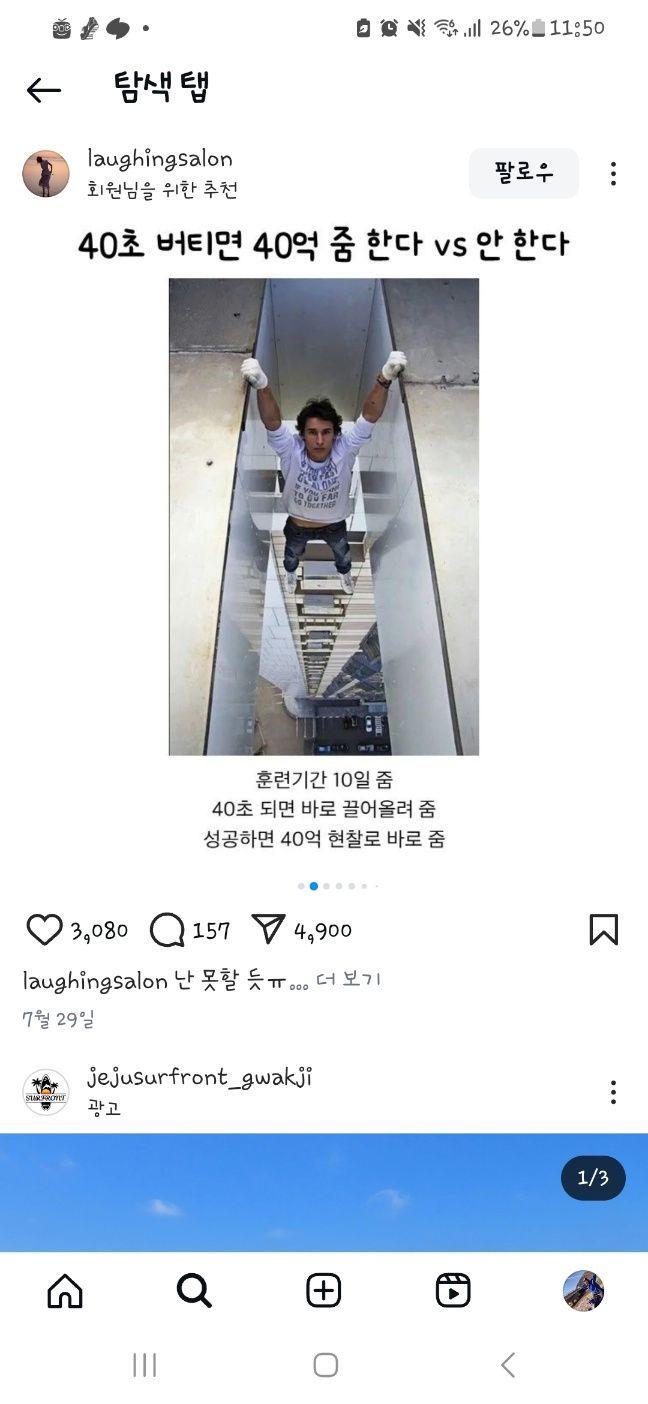
Task: Open overflow menu on jejusurfront_gwakji ad
Action: coord(613,1092)
